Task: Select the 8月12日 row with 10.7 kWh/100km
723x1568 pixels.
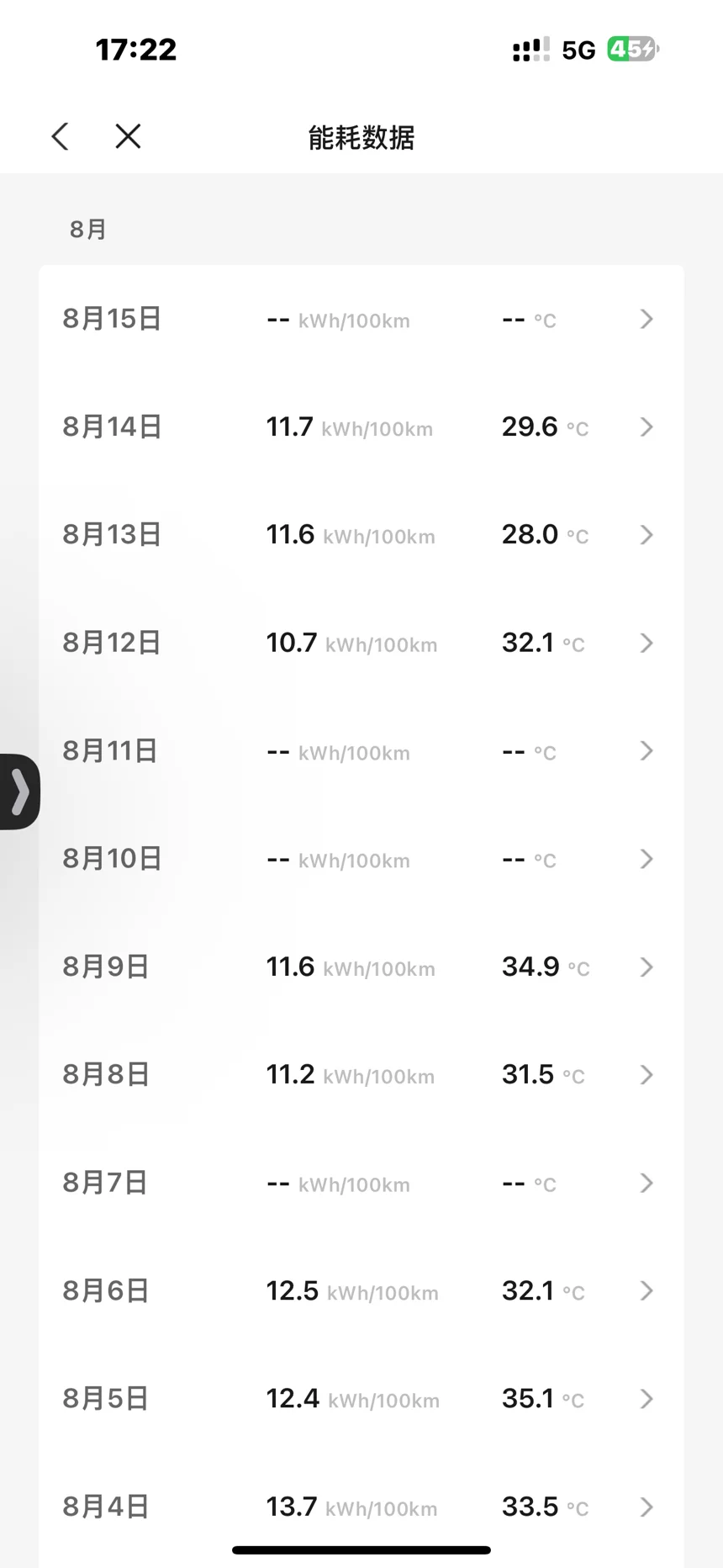Action: (361, 643)
